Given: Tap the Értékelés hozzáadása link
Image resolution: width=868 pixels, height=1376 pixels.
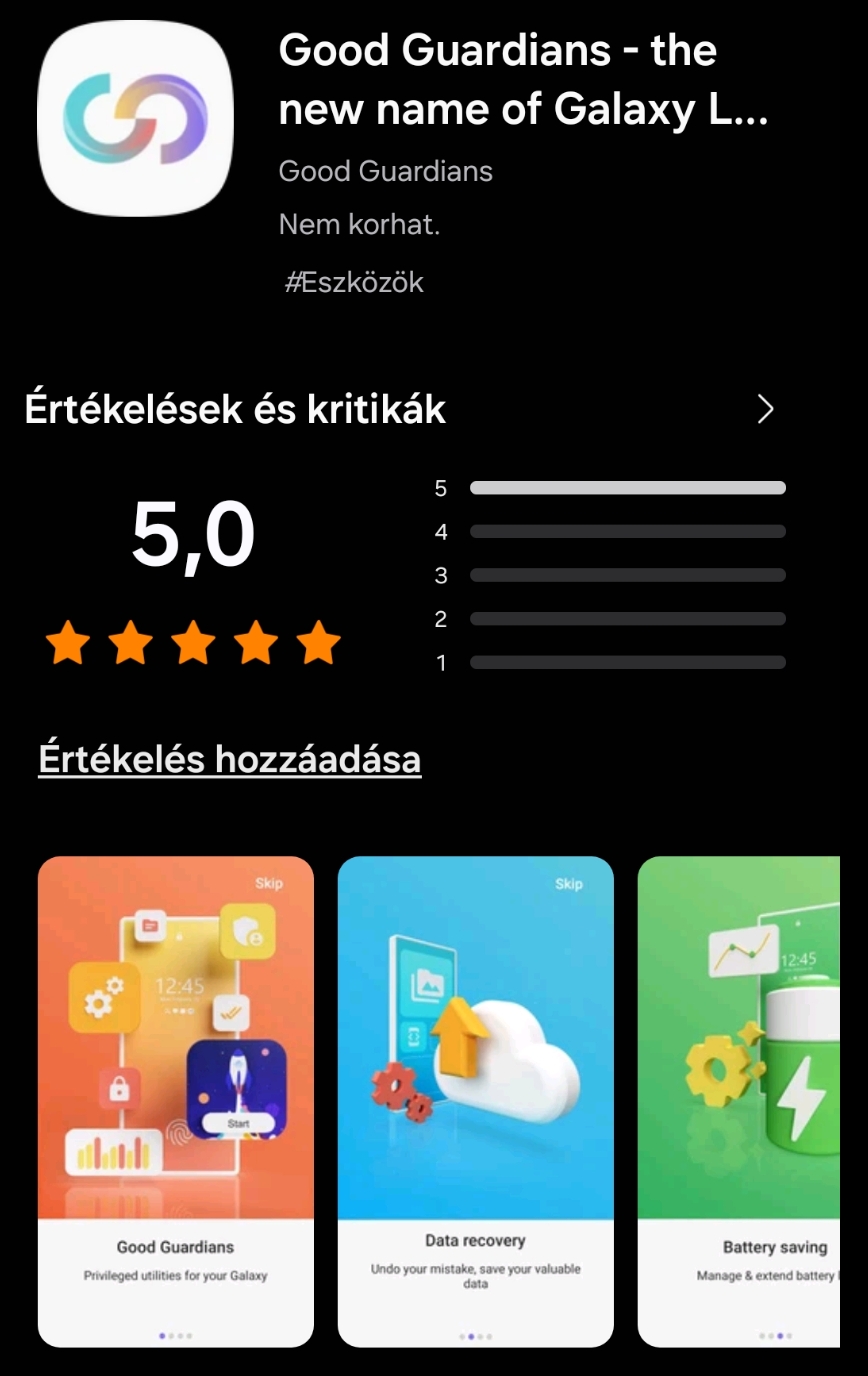Looking at the screenshot, I should pyautogui.click(x=229, y=759).
